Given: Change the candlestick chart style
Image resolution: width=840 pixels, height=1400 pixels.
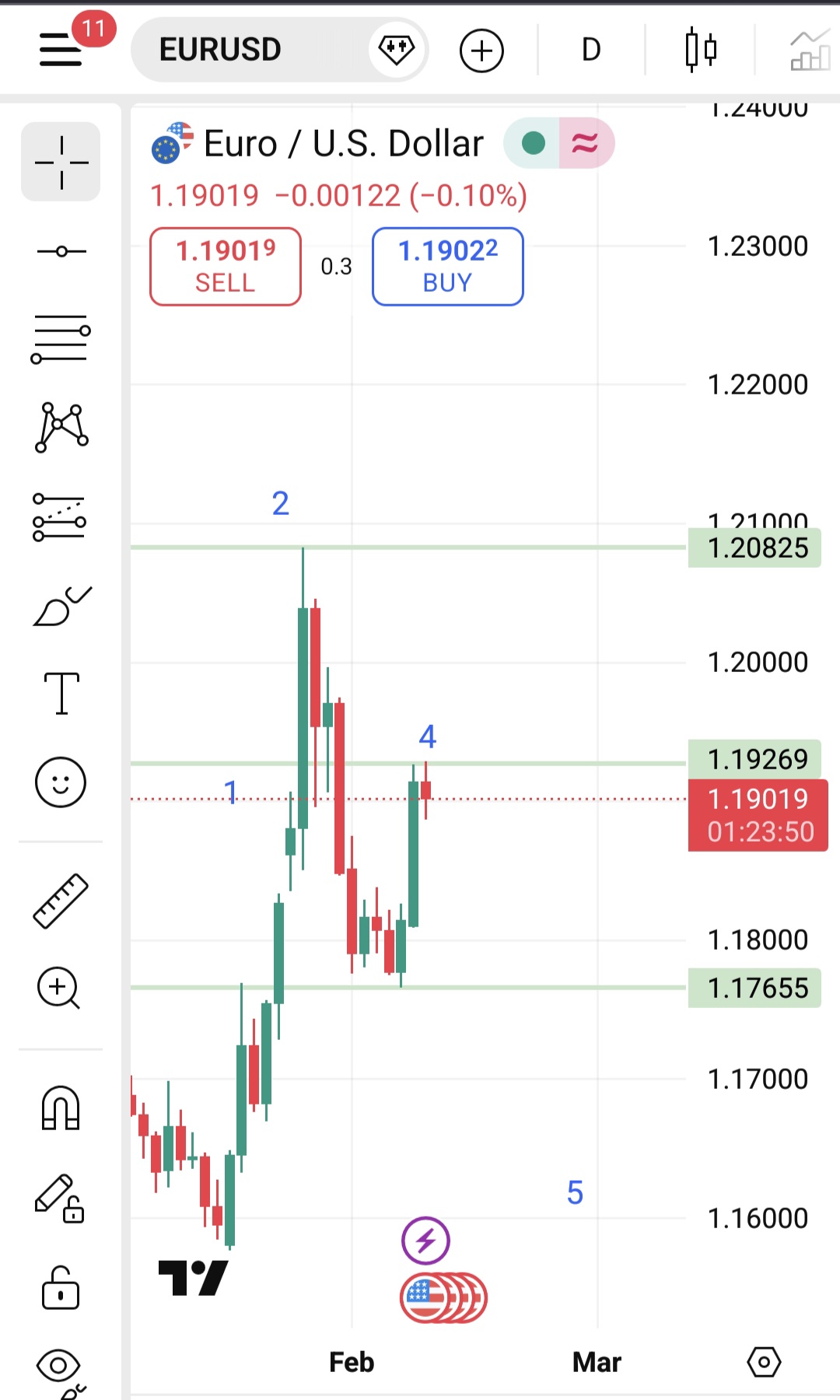Looking at the screenshot, I should 701,50.
